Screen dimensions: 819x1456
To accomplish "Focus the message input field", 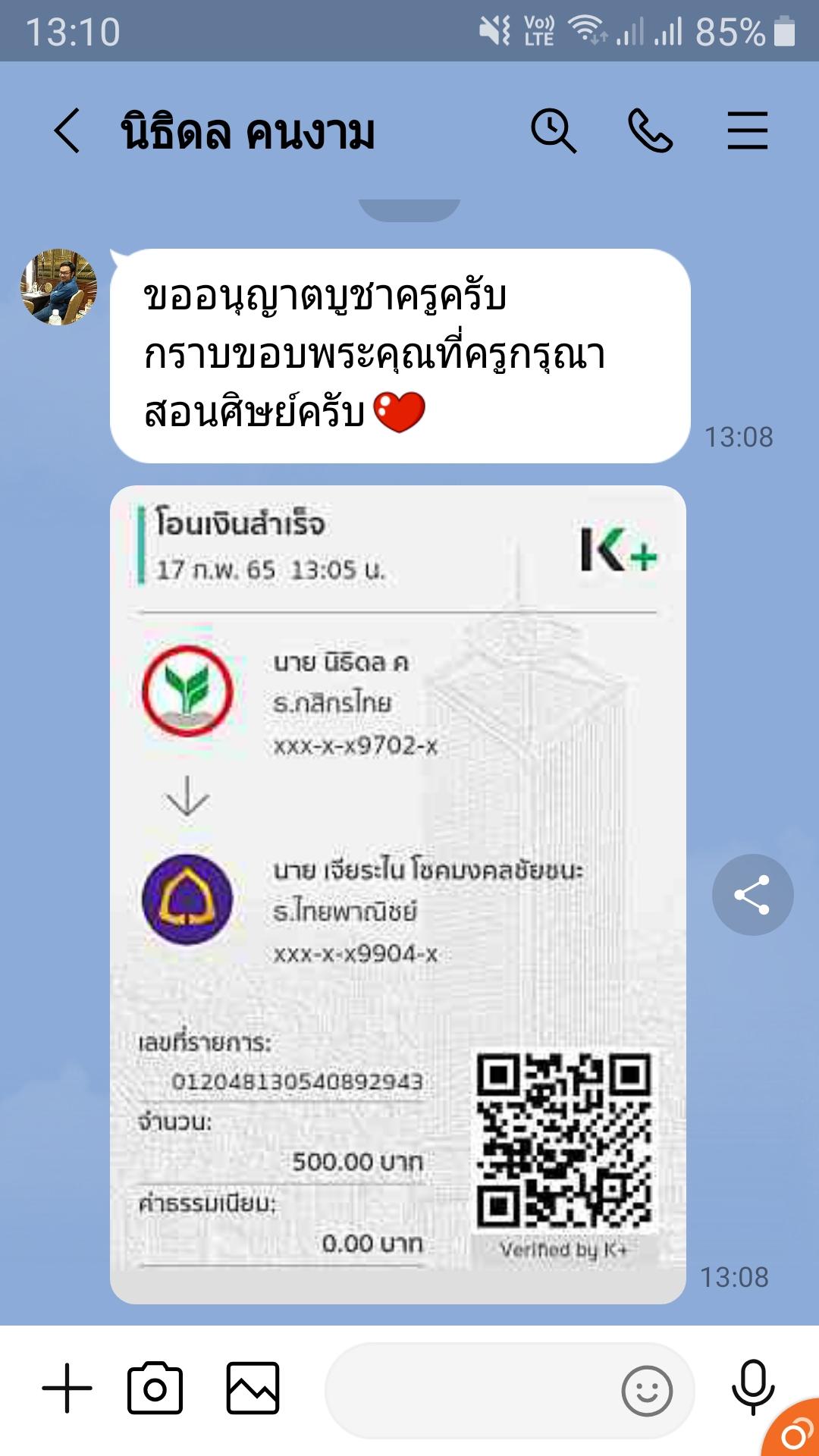I will click(470, 1391).
